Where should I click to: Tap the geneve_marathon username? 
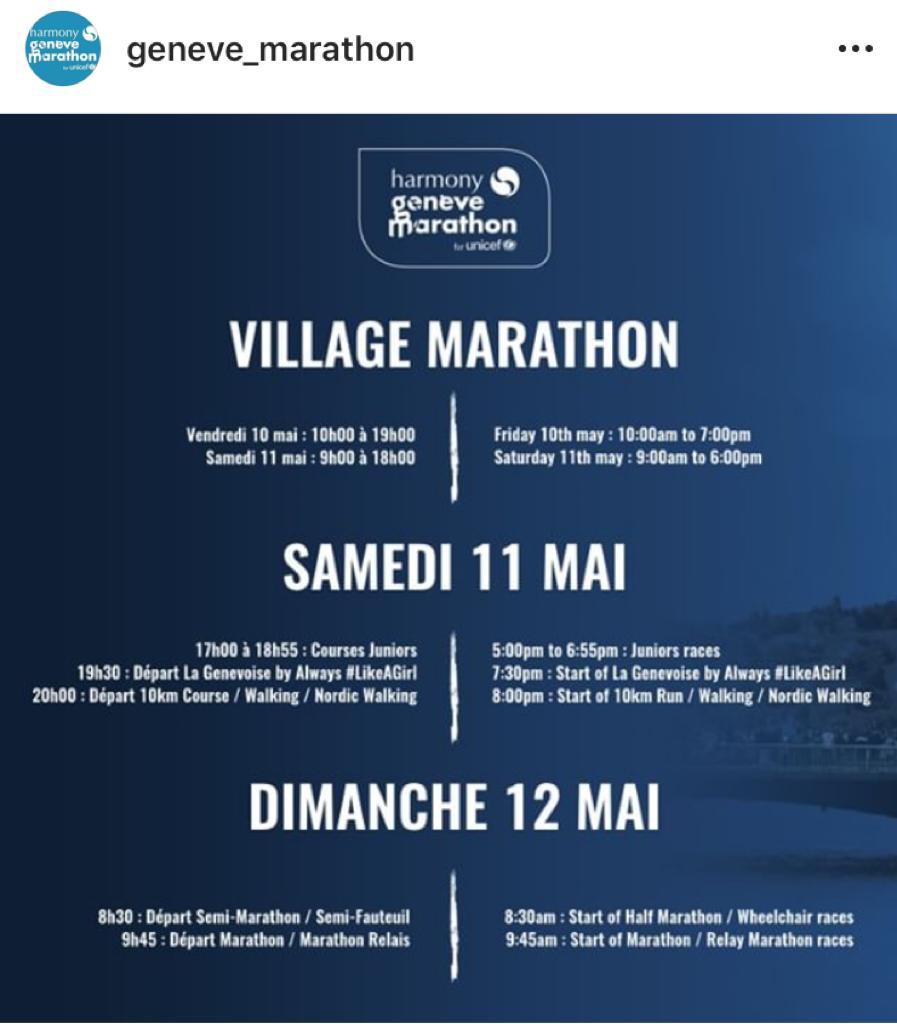click(270, 50)
